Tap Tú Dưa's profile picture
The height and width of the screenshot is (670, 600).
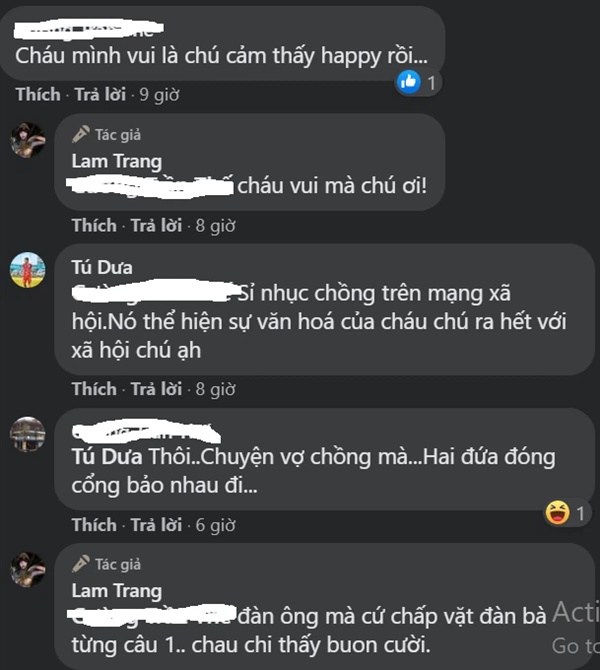click(x=28, y=270)
